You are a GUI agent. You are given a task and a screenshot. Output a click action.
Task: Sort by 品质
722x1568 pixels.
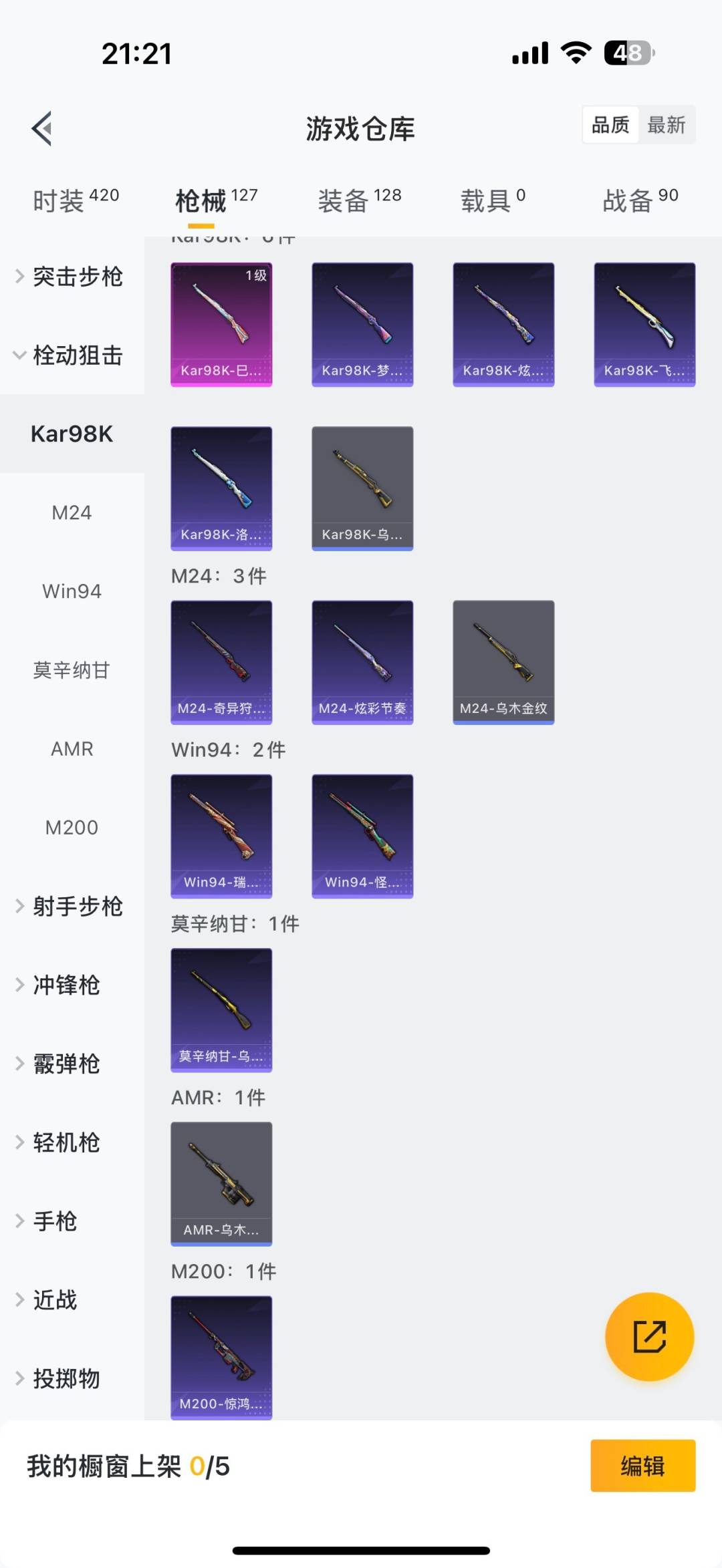pyautogui.click(x=610, y=125)
